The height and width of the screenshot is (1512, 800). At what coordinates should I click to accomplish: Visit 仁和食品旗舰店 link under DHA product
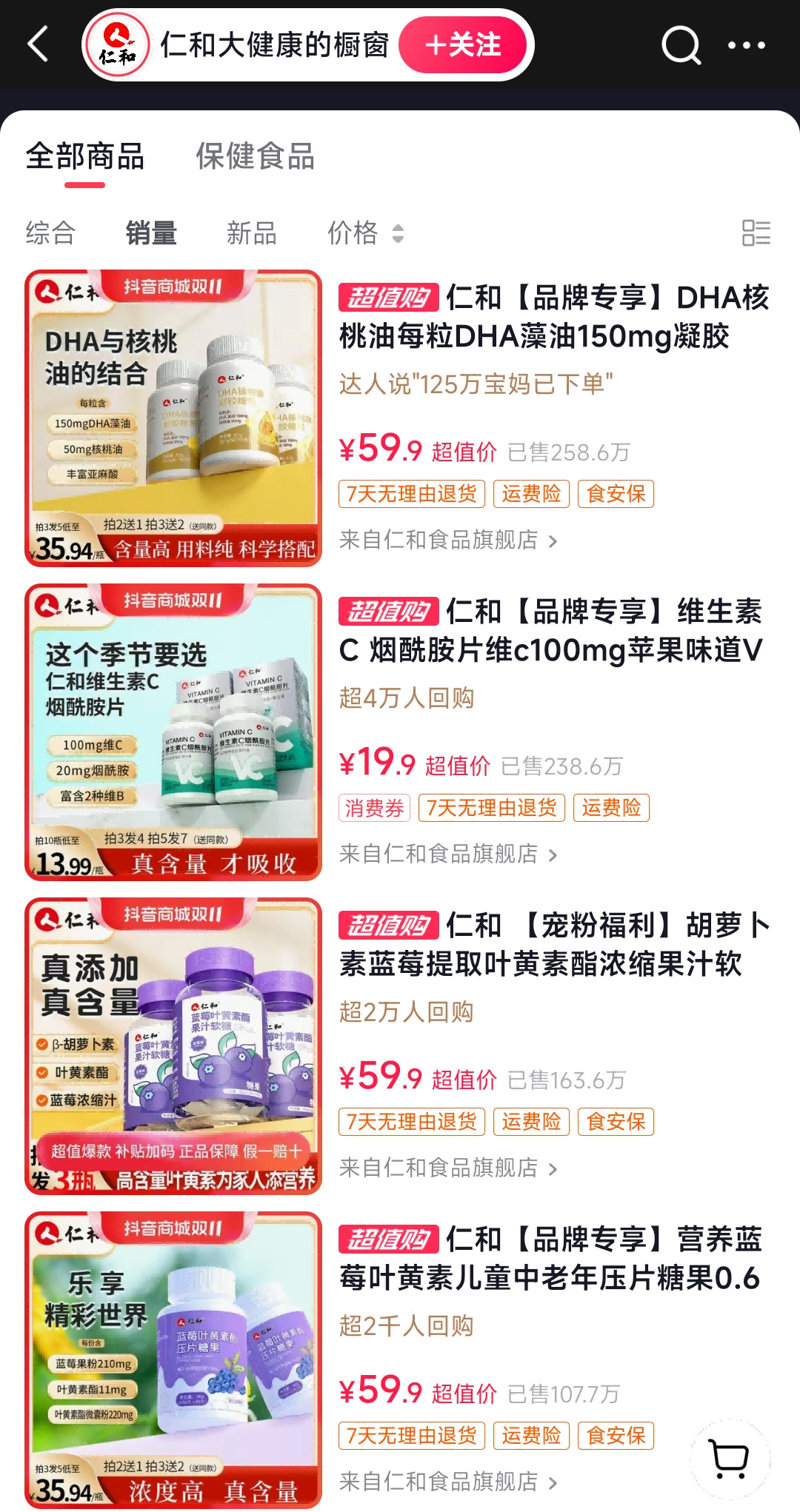[x=447, y=541]
